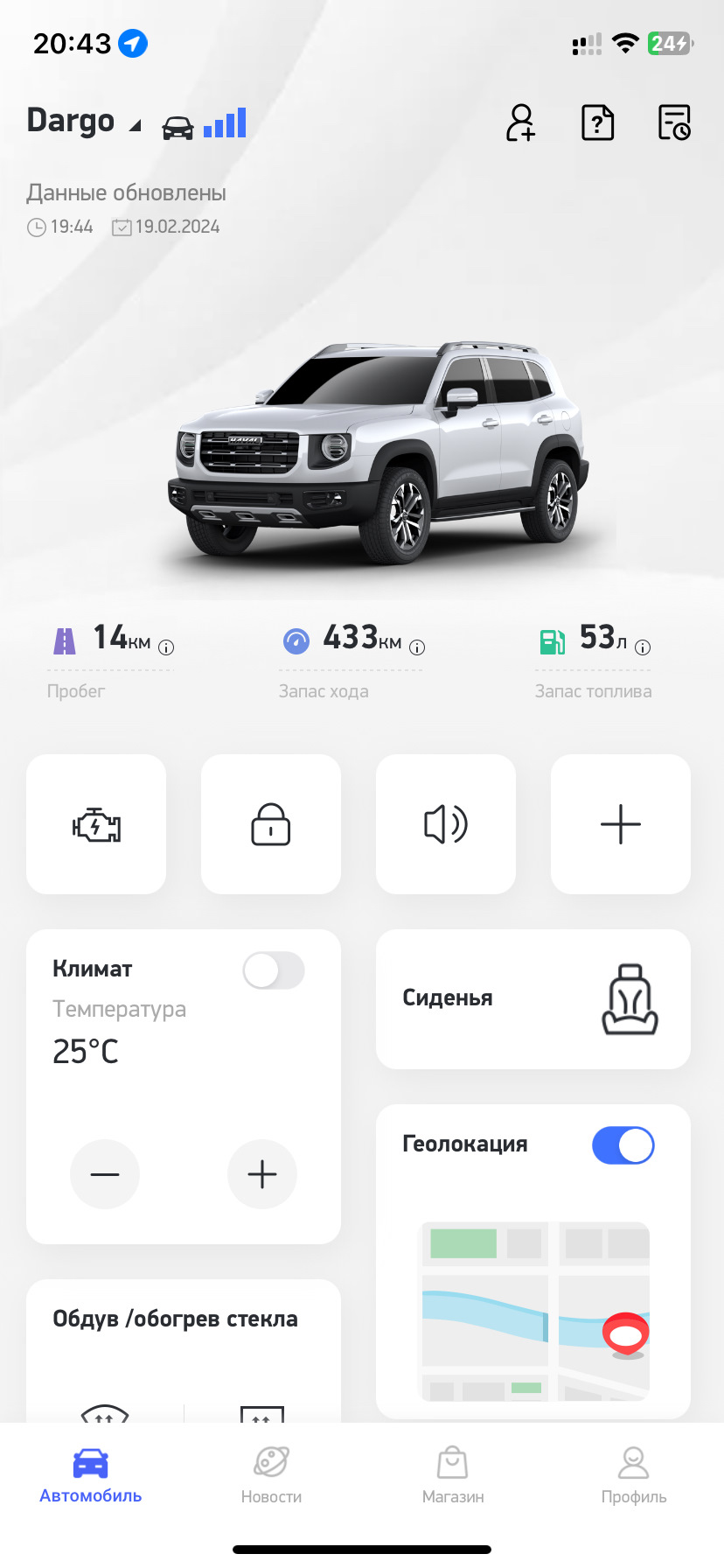Open the map preview under Геолокация
Image resolution: width=724 pixels, height=1568 pixels.
[x=535, y=1311]
